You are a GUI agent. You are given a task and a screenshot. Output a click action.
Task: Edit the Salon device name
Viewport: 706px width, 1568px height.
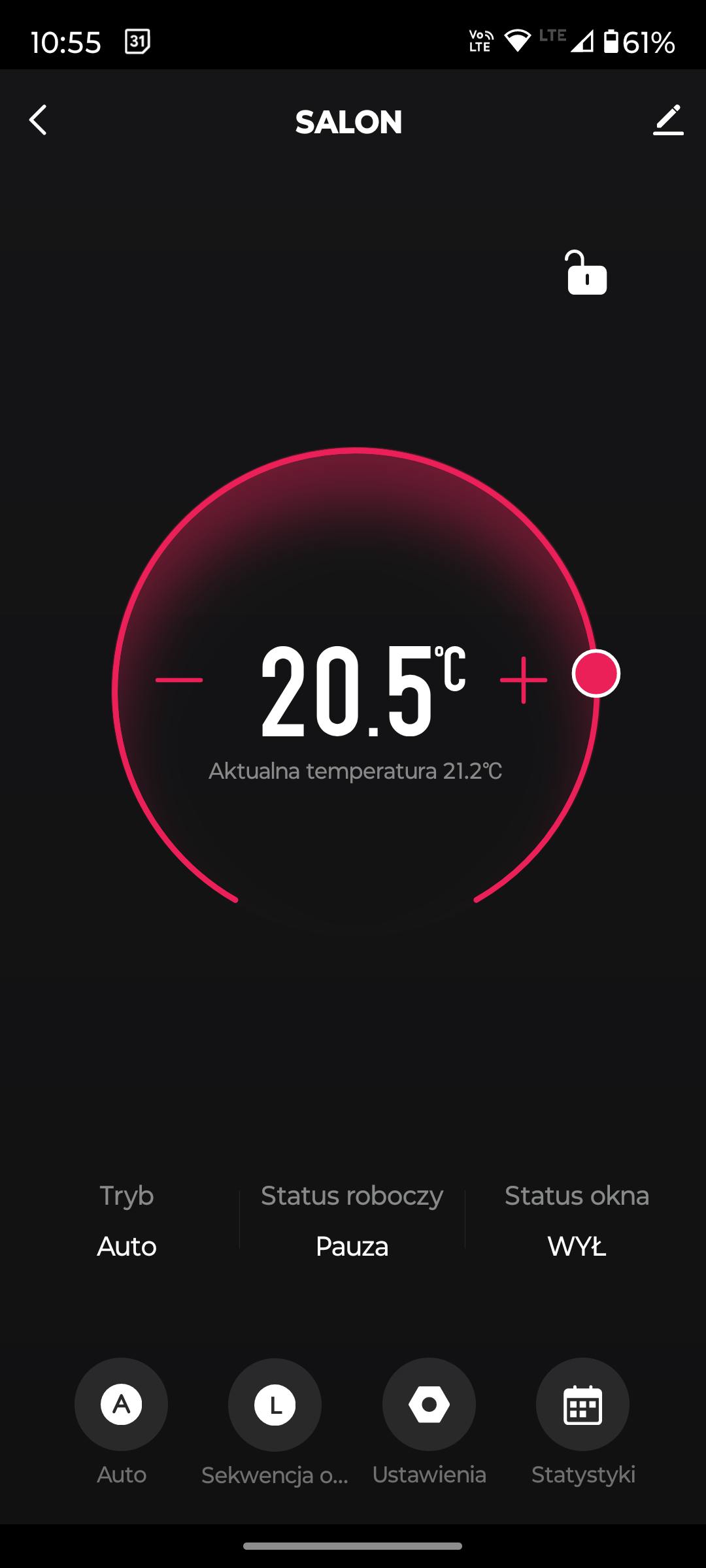point(668,120)
